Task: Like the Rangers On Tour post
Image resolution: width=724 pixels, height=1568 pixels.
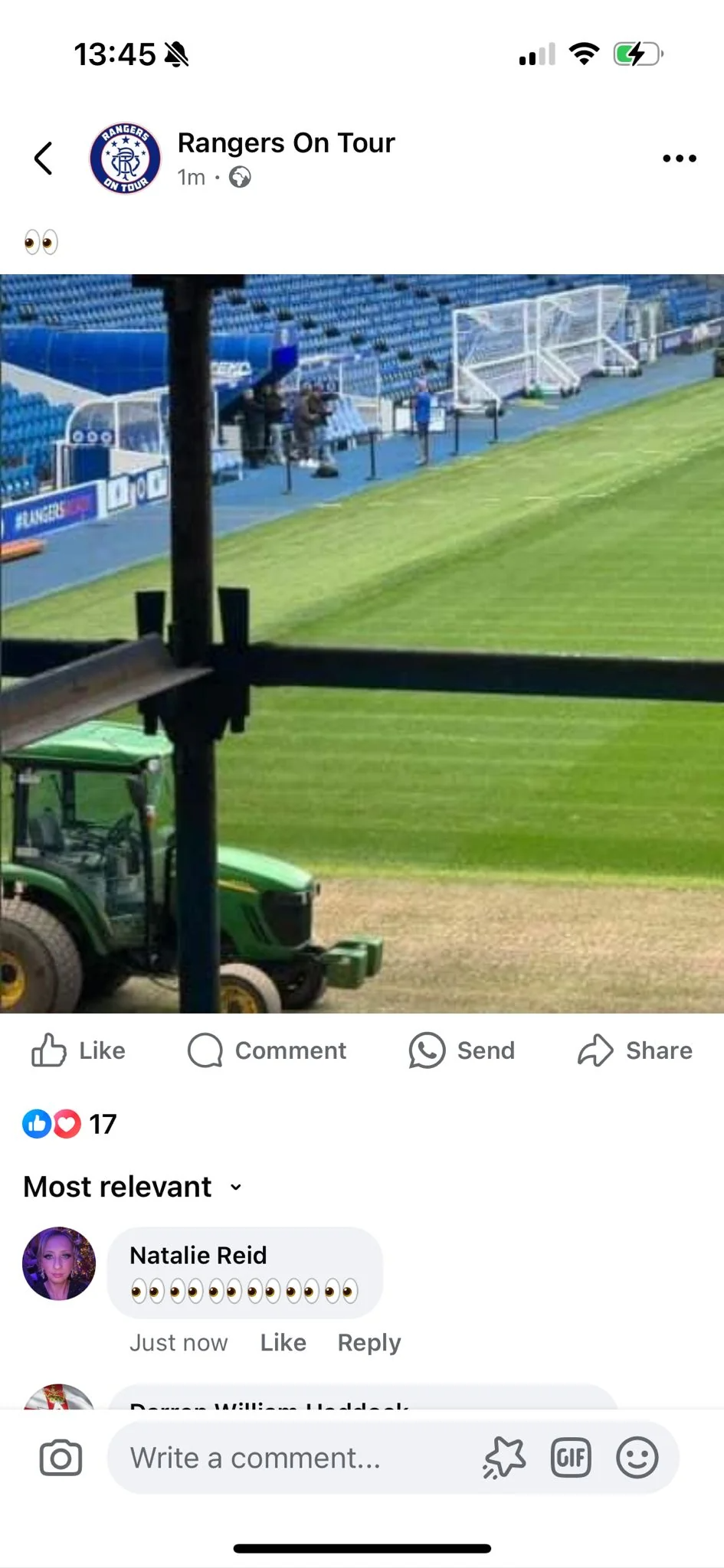Action: pyautogui.click(x=78, y=1050)
